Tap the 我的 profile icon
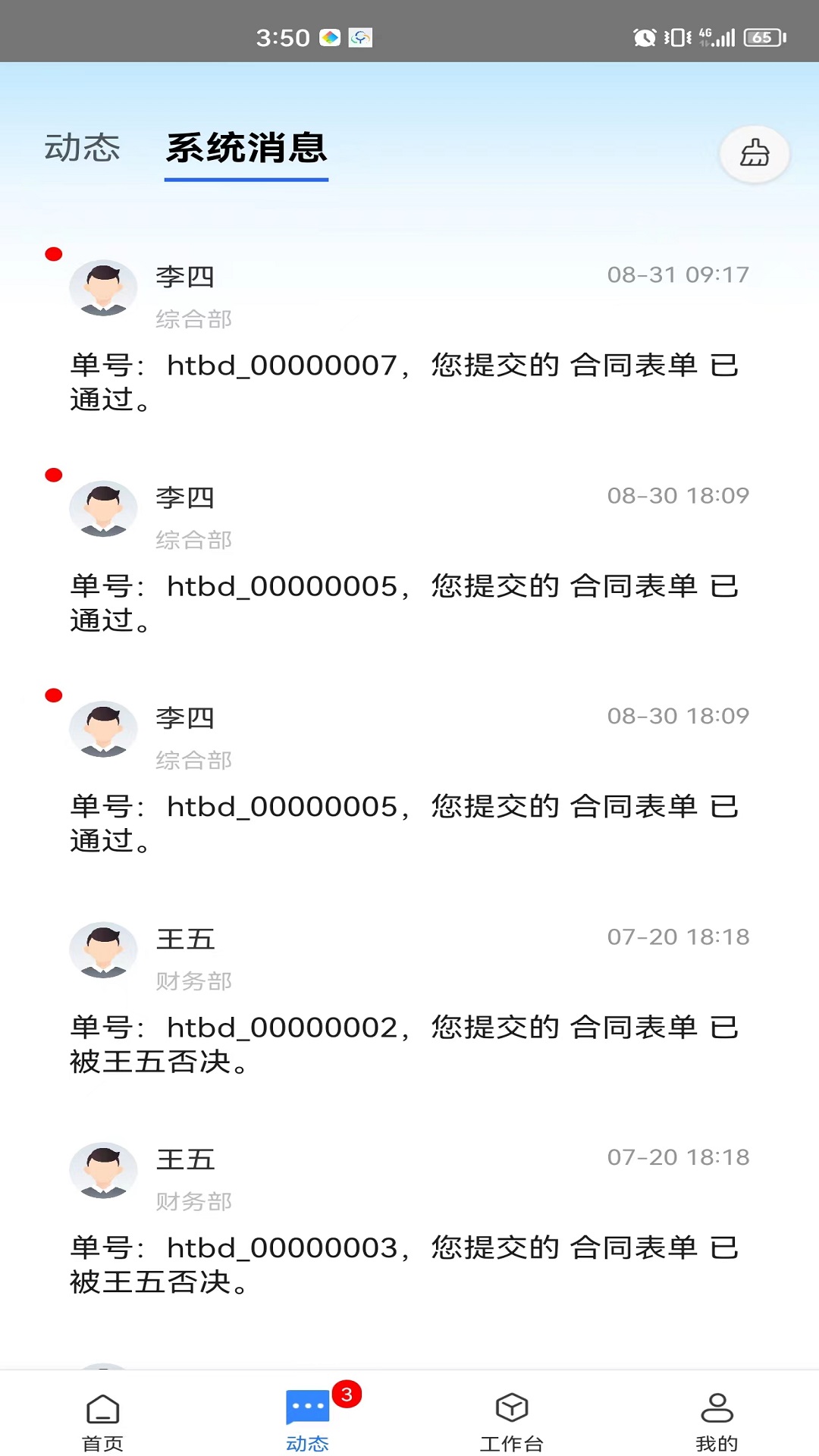 (x=716, y=1408)
